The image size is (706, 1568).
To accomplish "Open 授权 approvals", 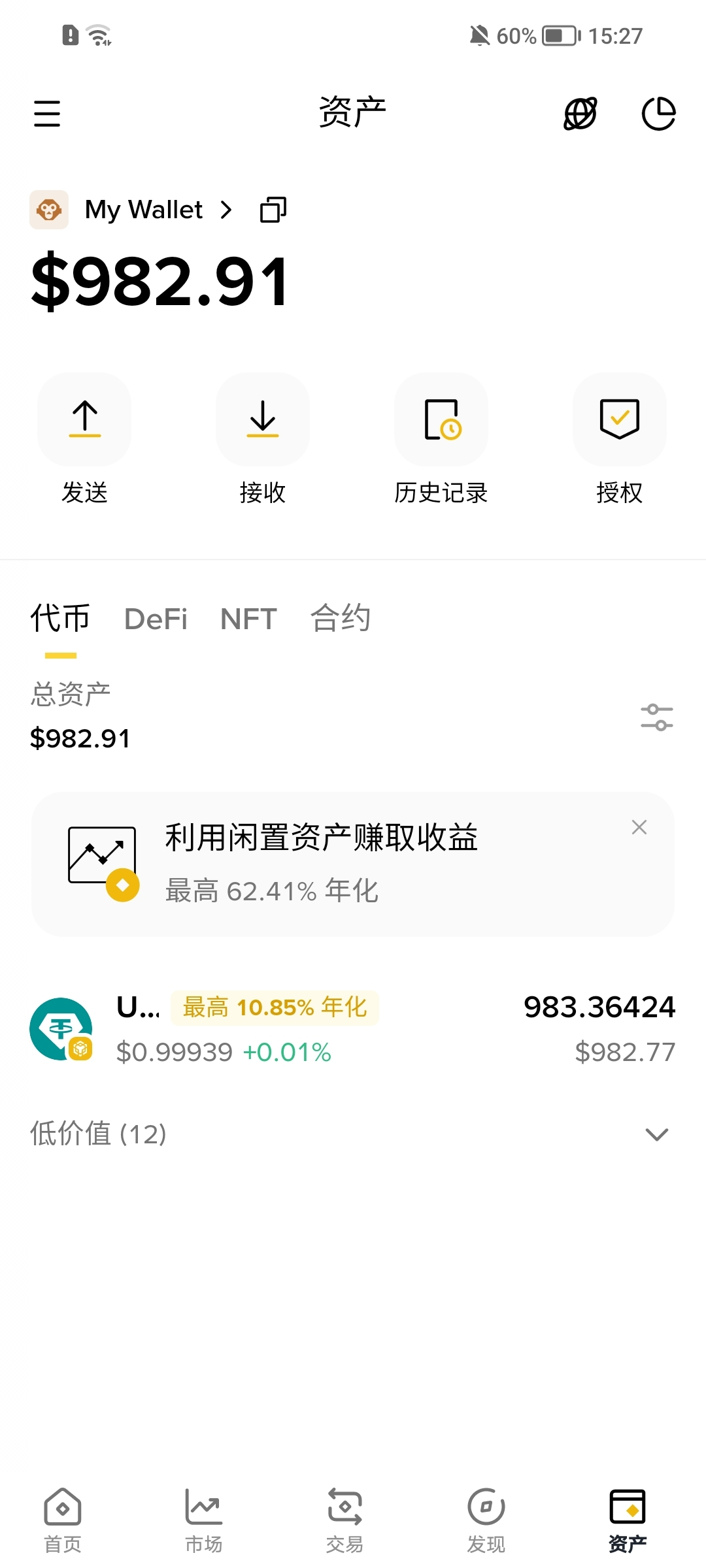I will pos(620,439).
